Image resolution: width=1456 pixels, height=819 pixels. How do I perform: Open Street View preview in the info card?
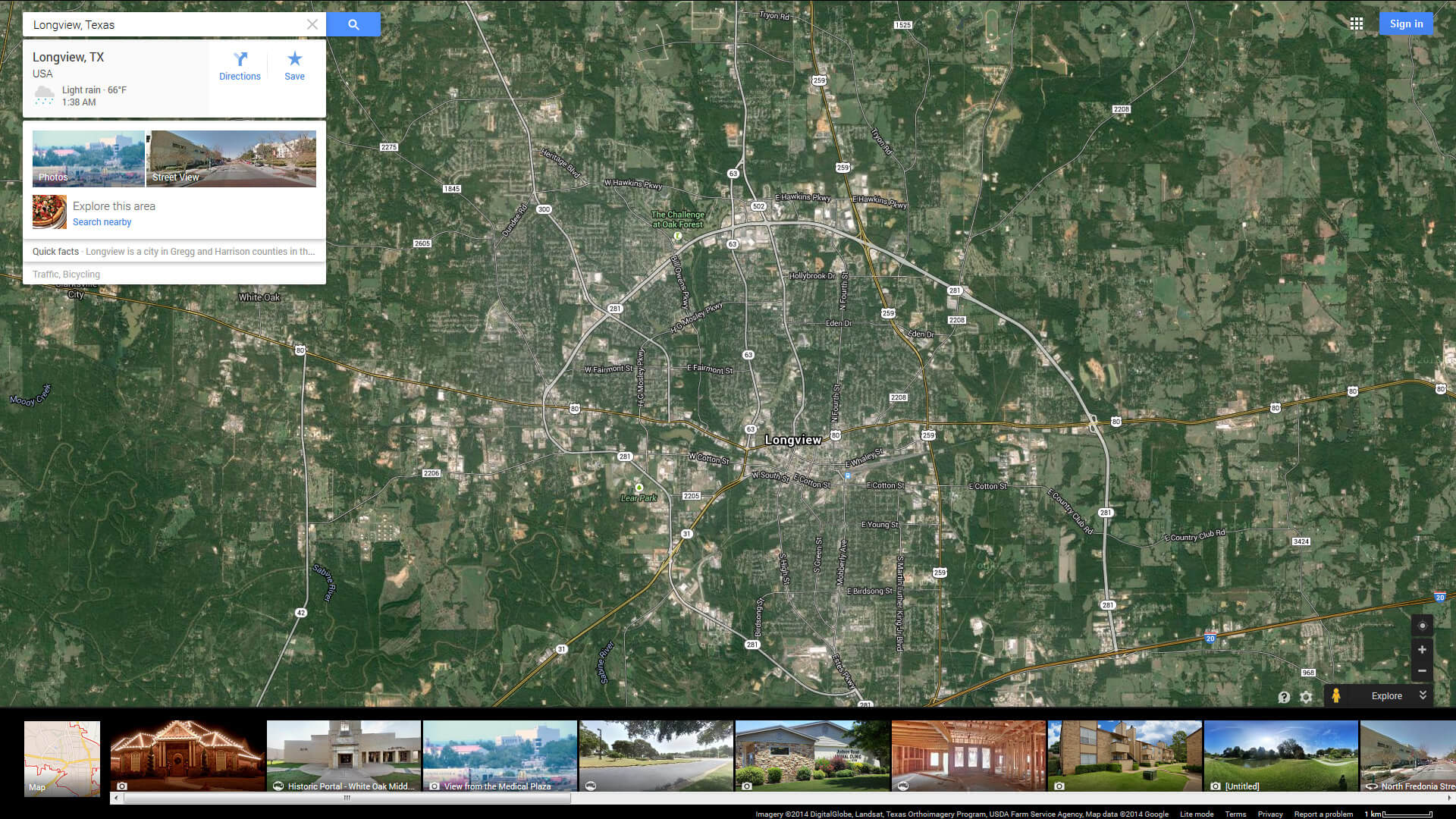coord(231,158)
